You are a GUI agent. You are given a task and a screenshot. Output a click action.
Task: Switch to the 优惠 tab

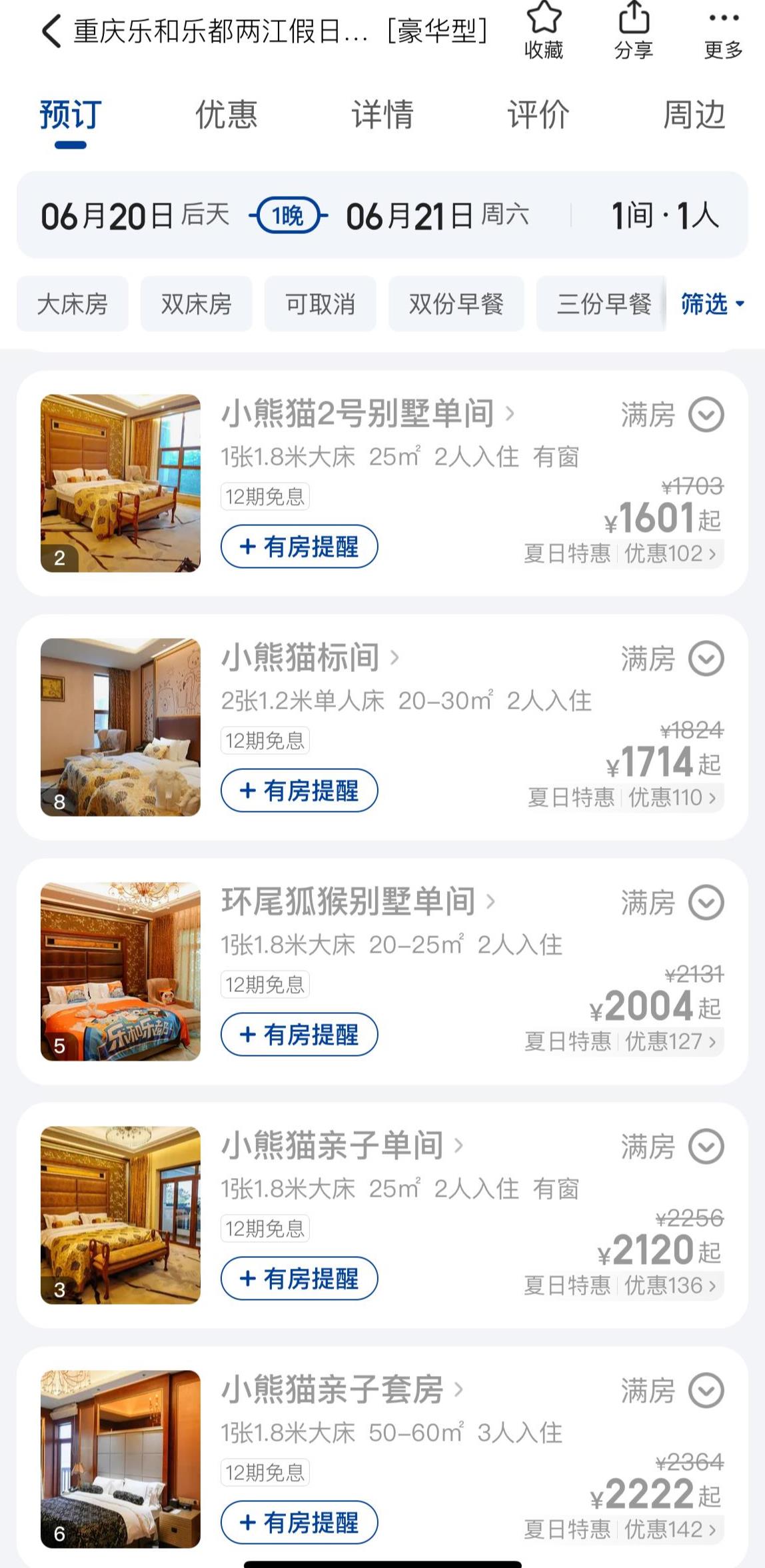(x=226, y=115)
